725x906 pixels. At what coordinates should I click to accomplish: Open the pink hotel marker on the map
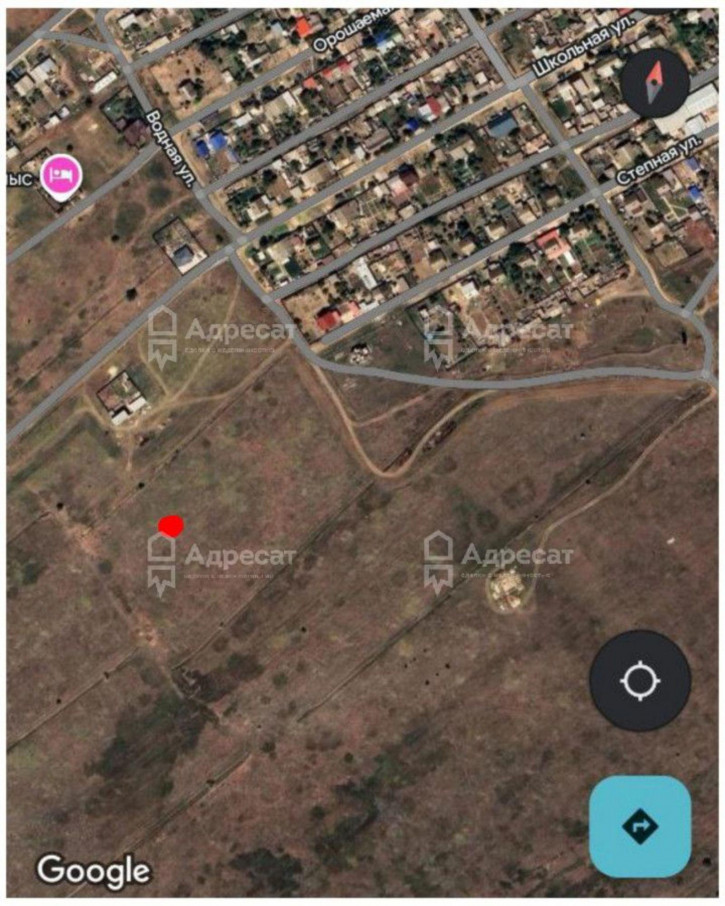click(x=62, y=176)
